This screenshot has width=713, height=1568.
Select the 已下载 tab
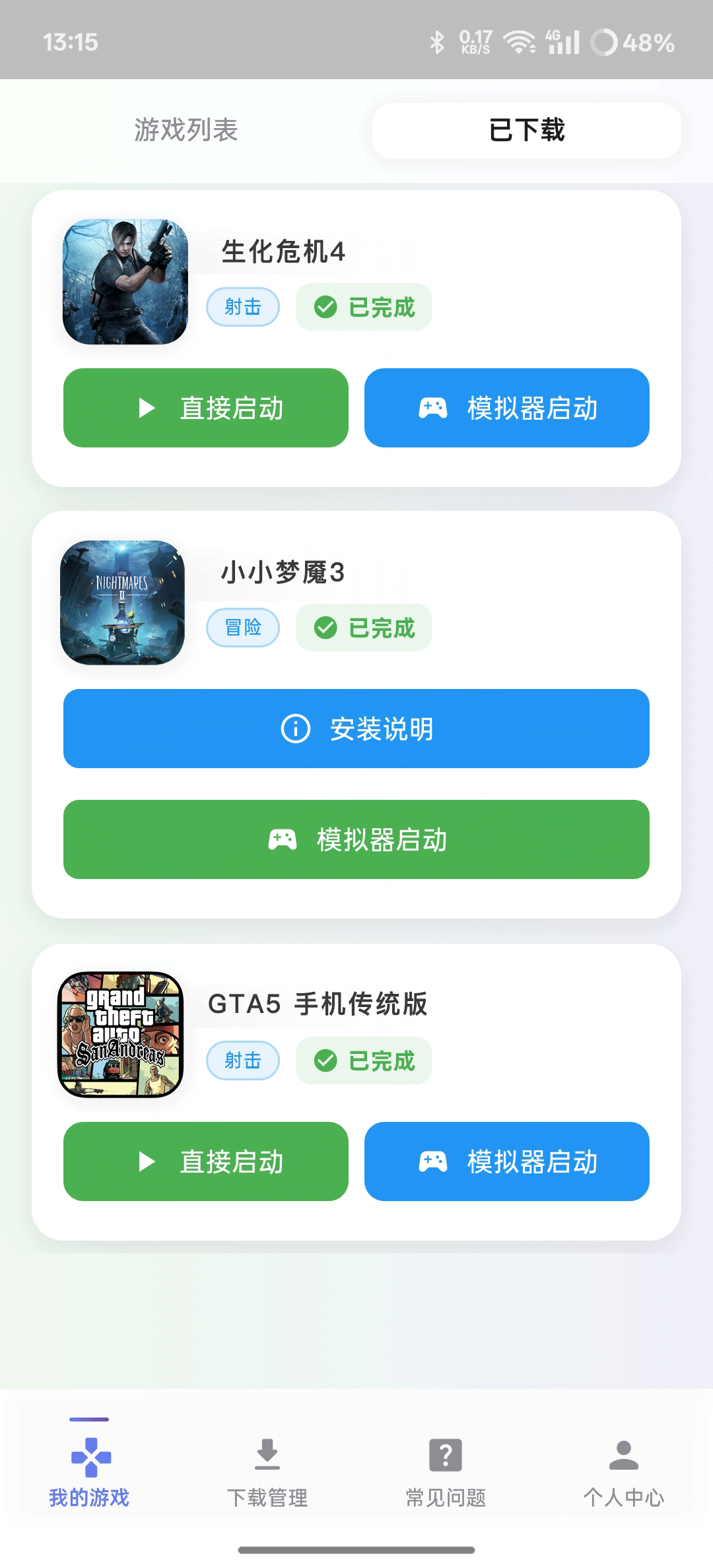(526, 130)
